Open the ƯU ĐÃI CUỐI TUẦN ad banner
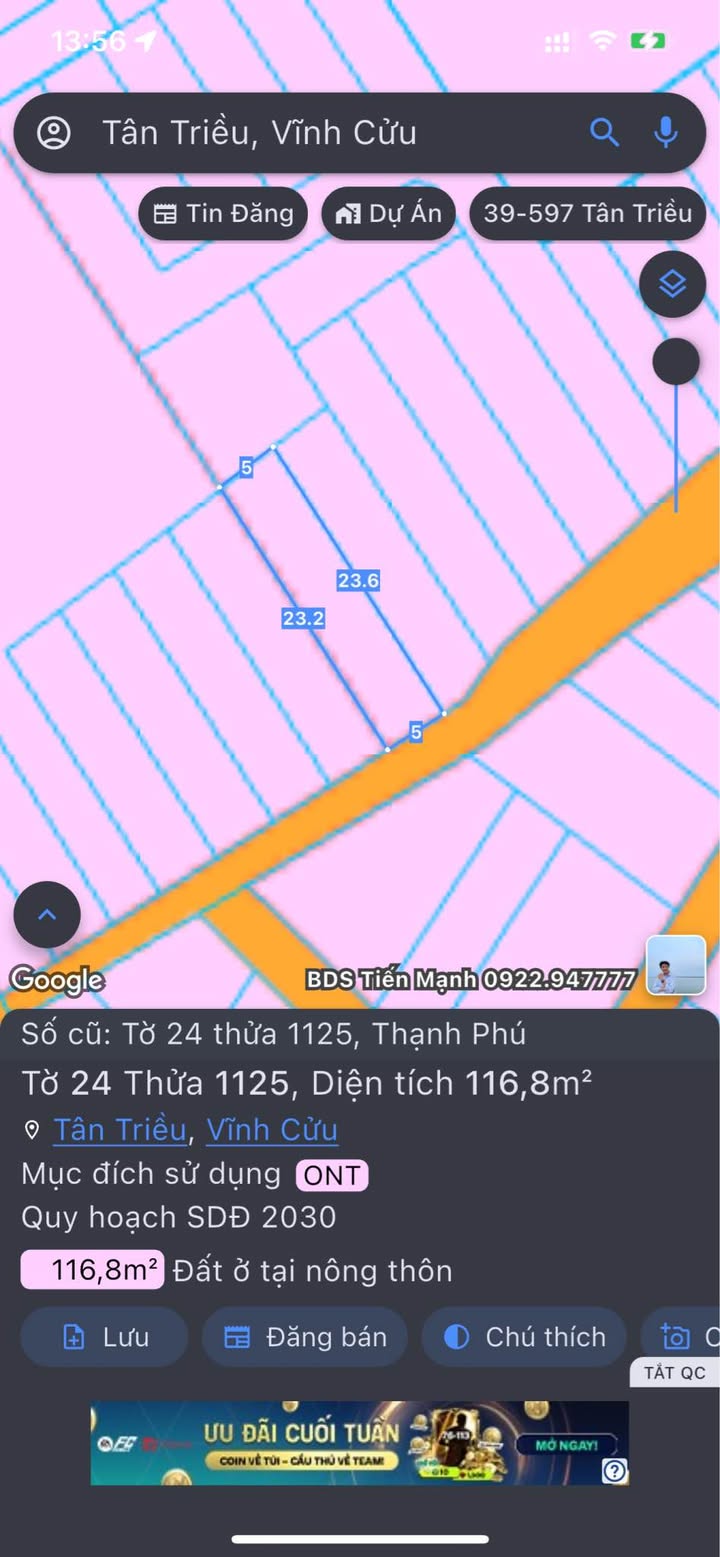The width and height of the screenshot is (720, 1557). [360, 1443]
